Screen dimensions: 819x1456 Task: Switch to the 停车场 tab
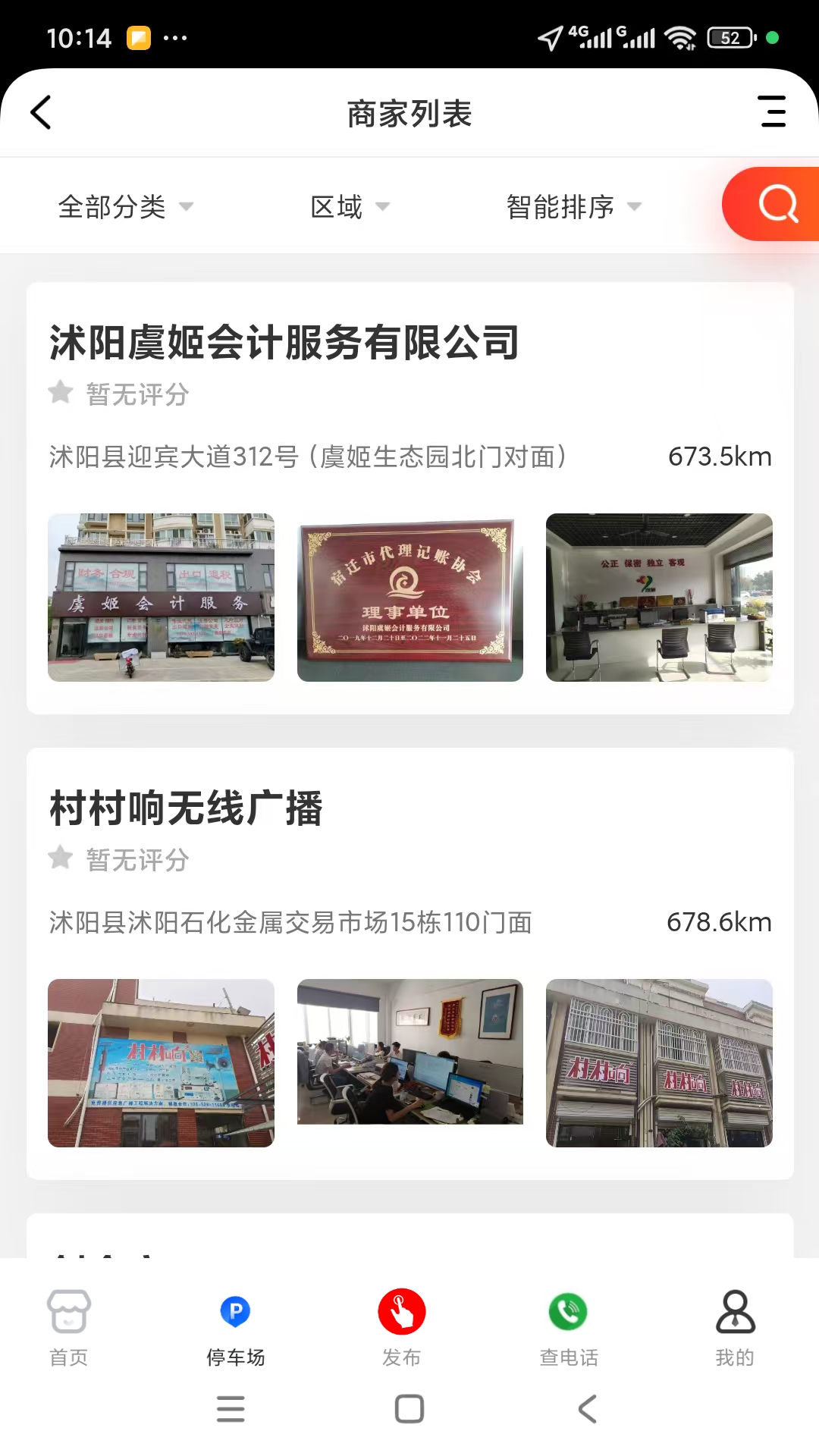[235, 1327]
